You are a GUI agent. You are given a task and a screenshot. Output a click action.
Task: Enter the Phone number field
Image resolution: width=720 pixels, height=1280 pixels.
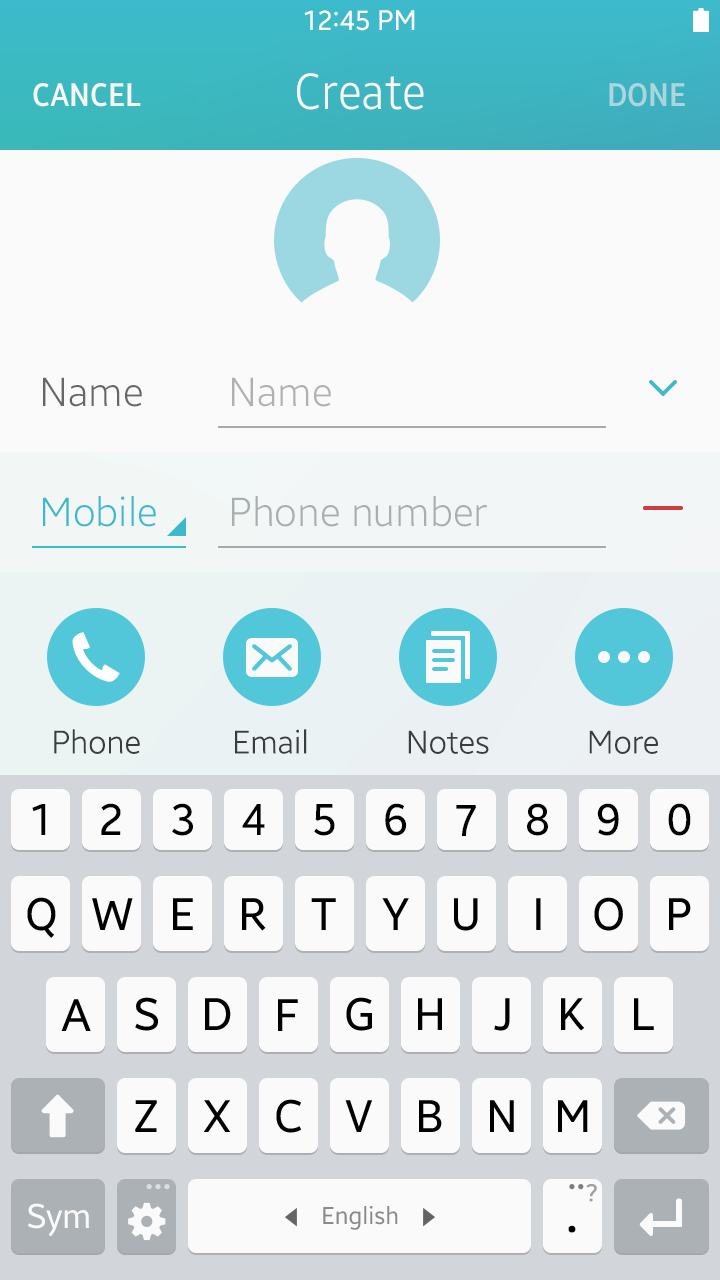click(x=411, y=514)
